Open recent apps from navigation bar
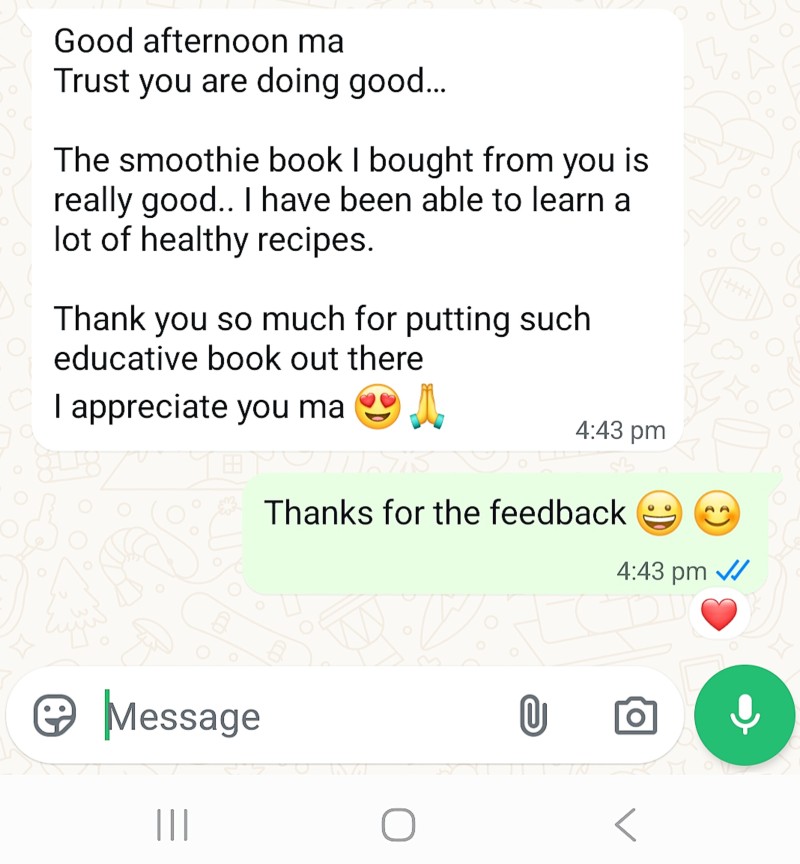This screenshot has width=800, height=864. point(172,825)
